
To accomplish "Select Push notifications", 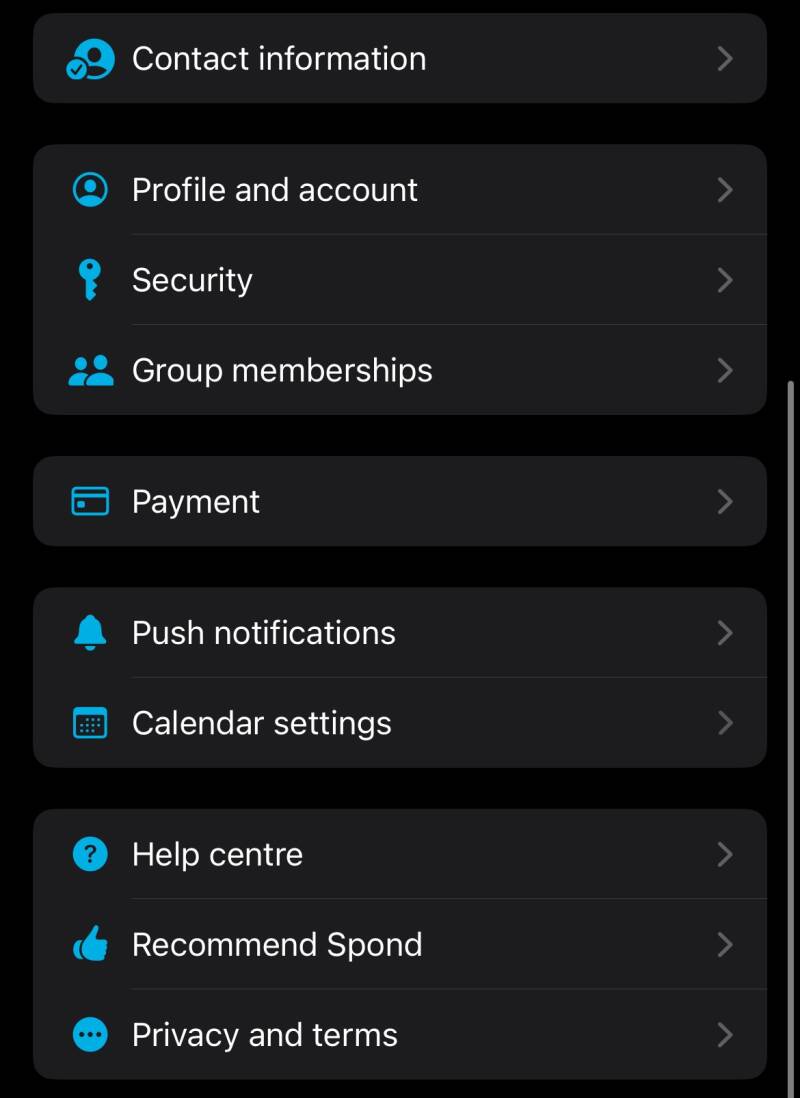I will click(x=400, y=633).
